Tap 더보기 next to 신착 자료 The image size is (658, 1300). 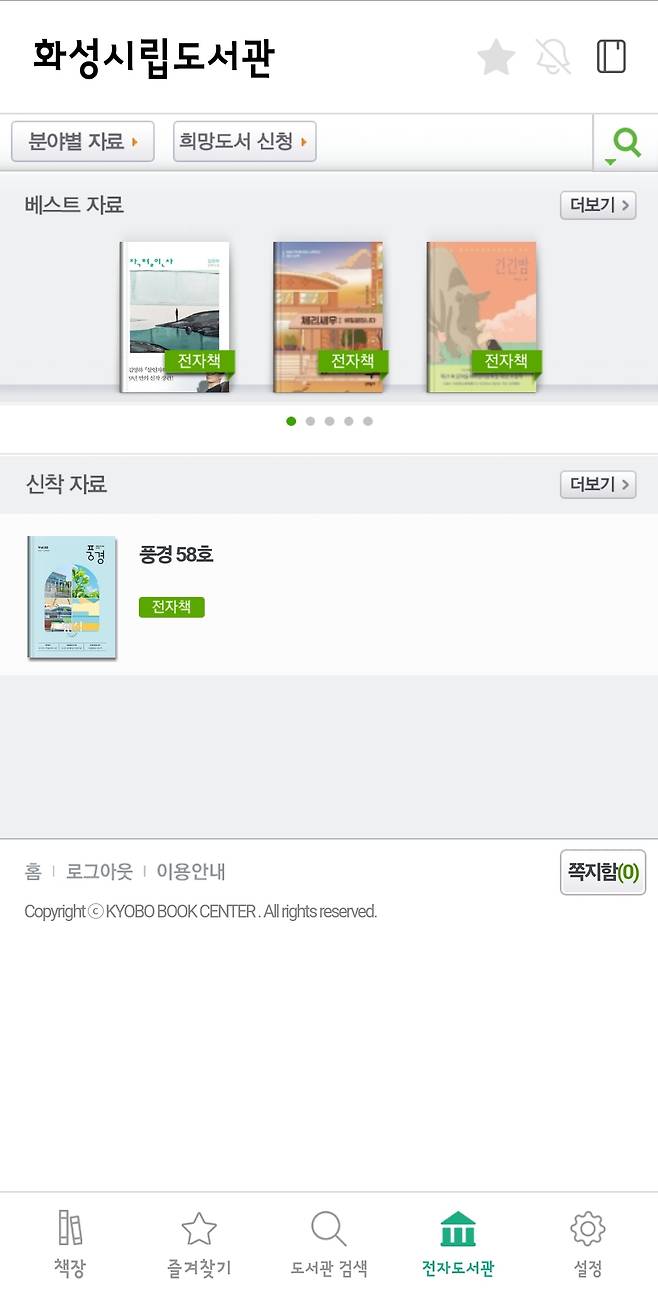coord(597,485)
